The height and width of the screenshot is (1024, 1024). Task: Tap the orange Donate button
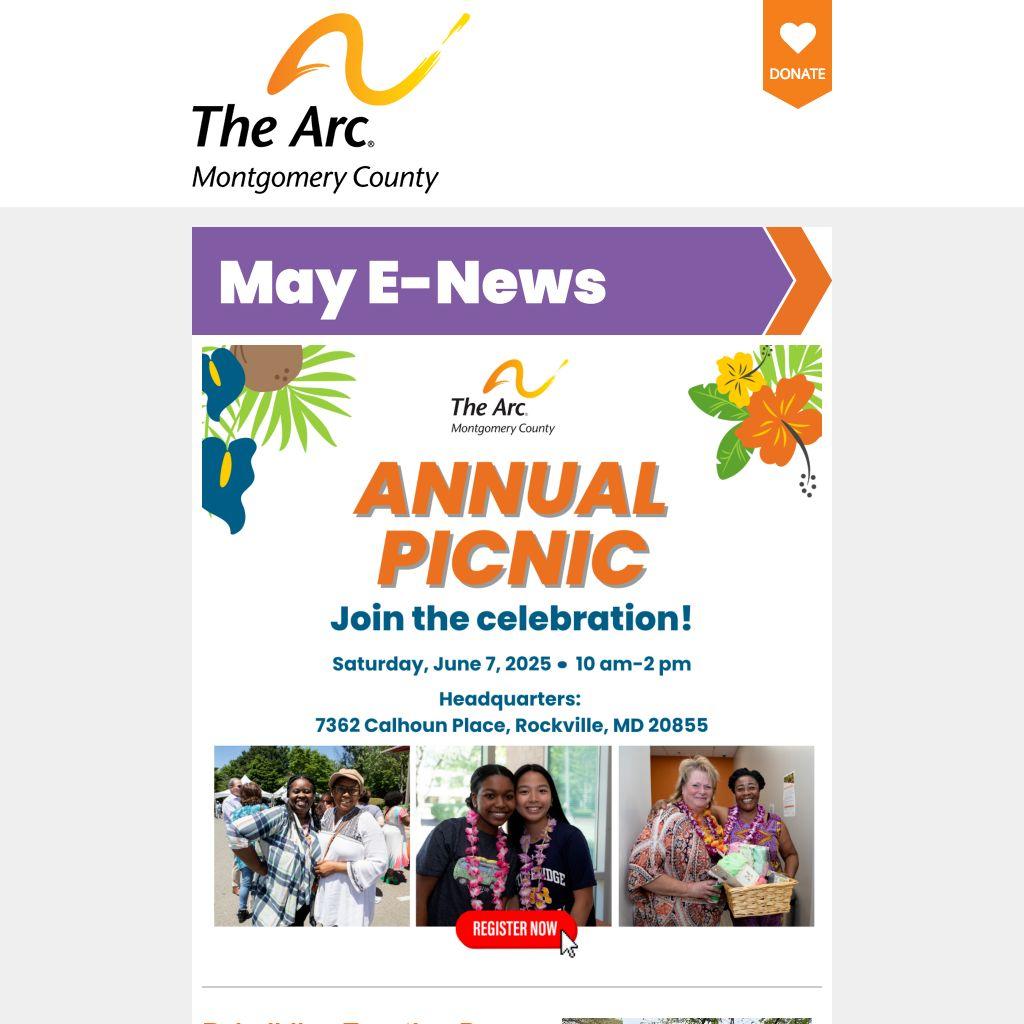click(x=797, y=52)
